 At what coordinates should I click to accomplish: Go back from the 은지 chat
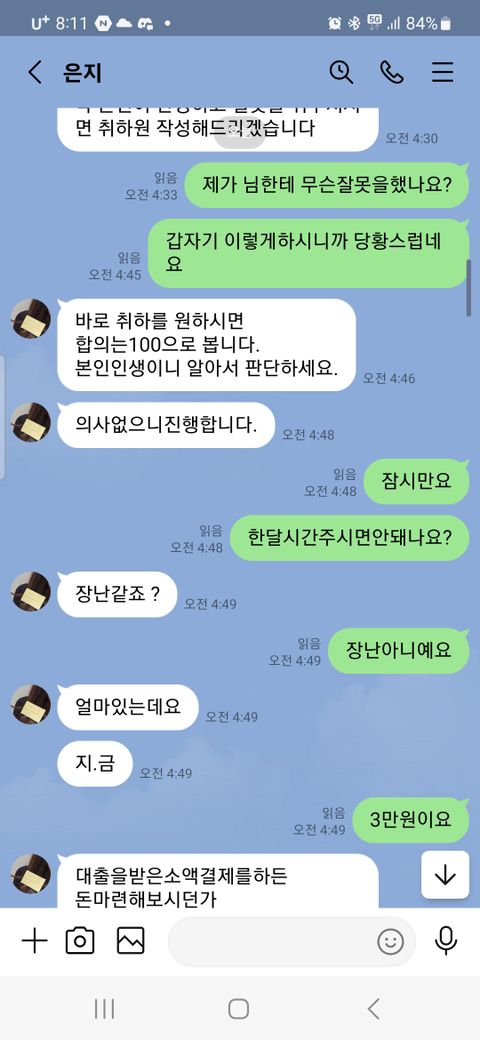34,72
